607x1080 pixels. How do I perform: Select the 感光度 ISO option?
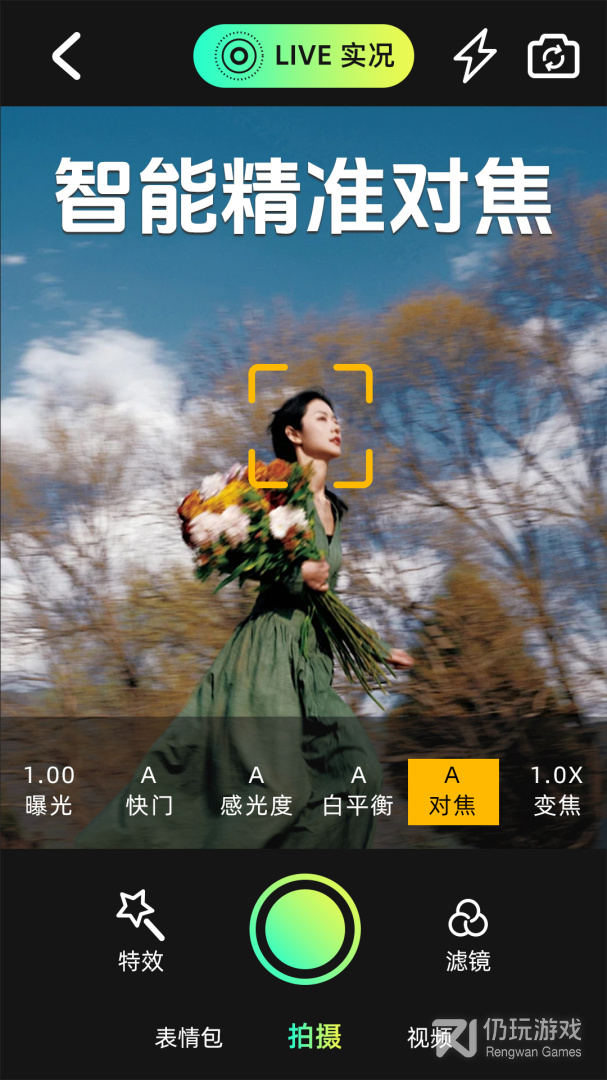(x=256, y=790)
